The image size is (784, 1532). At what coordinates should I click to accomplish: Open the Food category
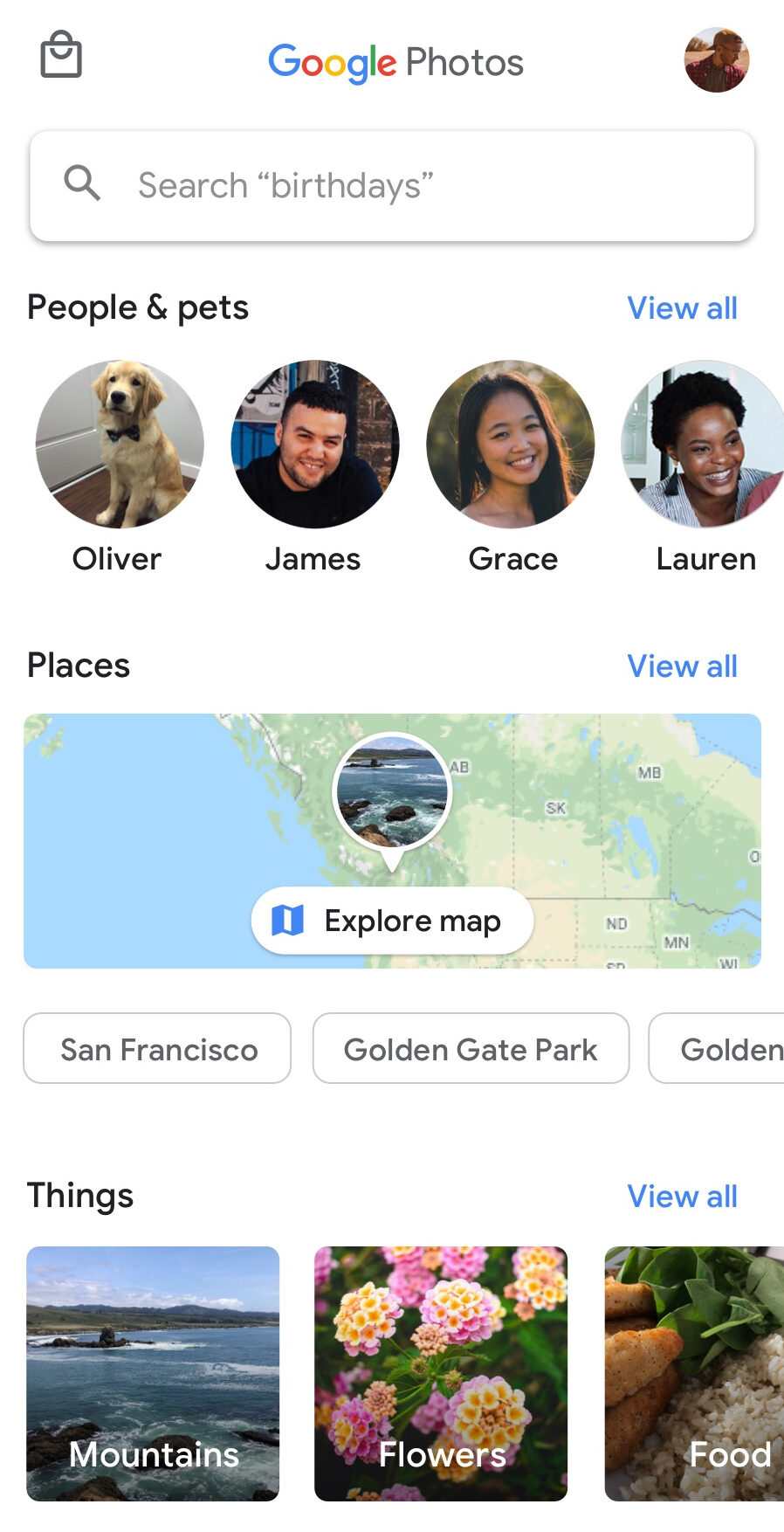[x=694, y=1373]
